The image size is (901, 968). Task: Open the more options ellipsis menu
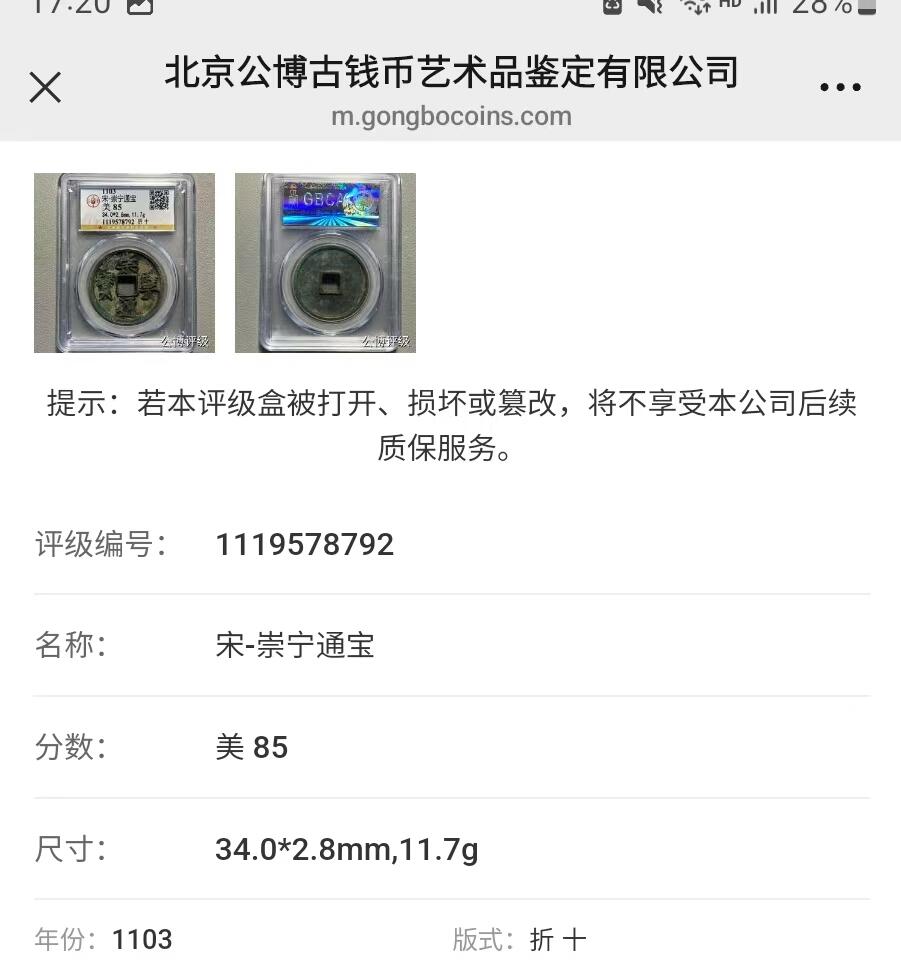click(840, 88)
